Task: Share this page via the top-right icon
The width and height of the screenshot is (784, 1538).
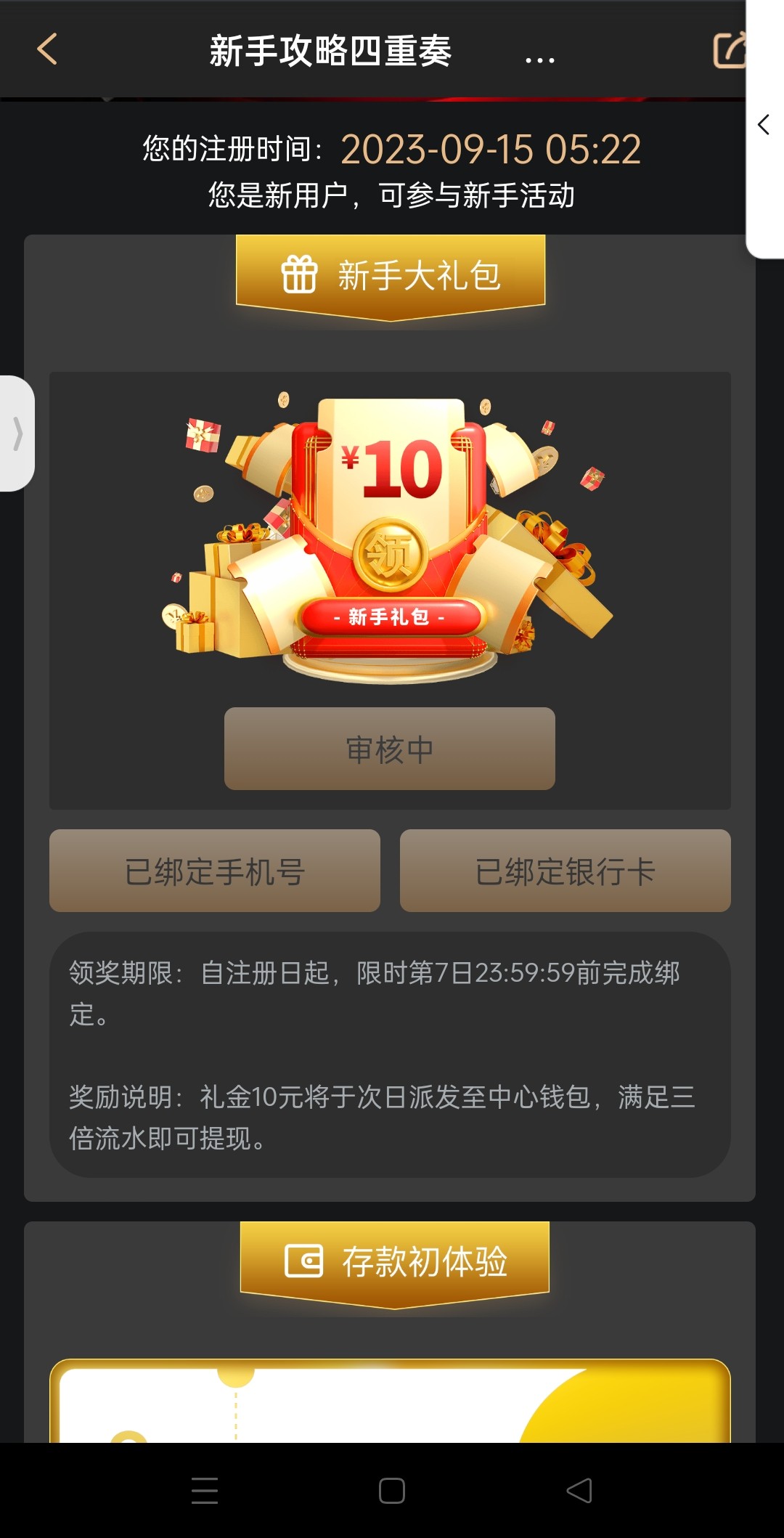Action: [729, 51]
